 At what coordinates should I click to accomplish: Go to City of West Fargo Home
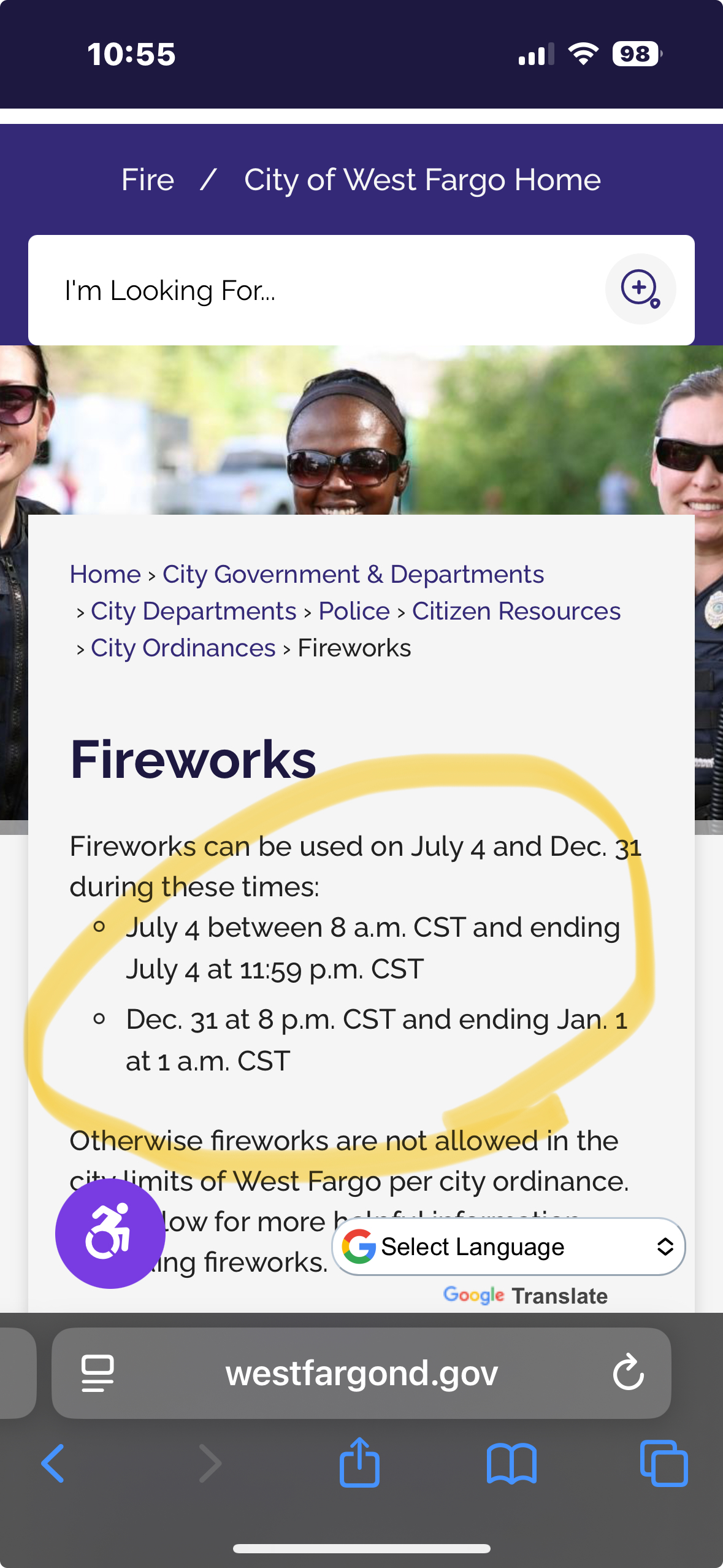pos(422,180)
